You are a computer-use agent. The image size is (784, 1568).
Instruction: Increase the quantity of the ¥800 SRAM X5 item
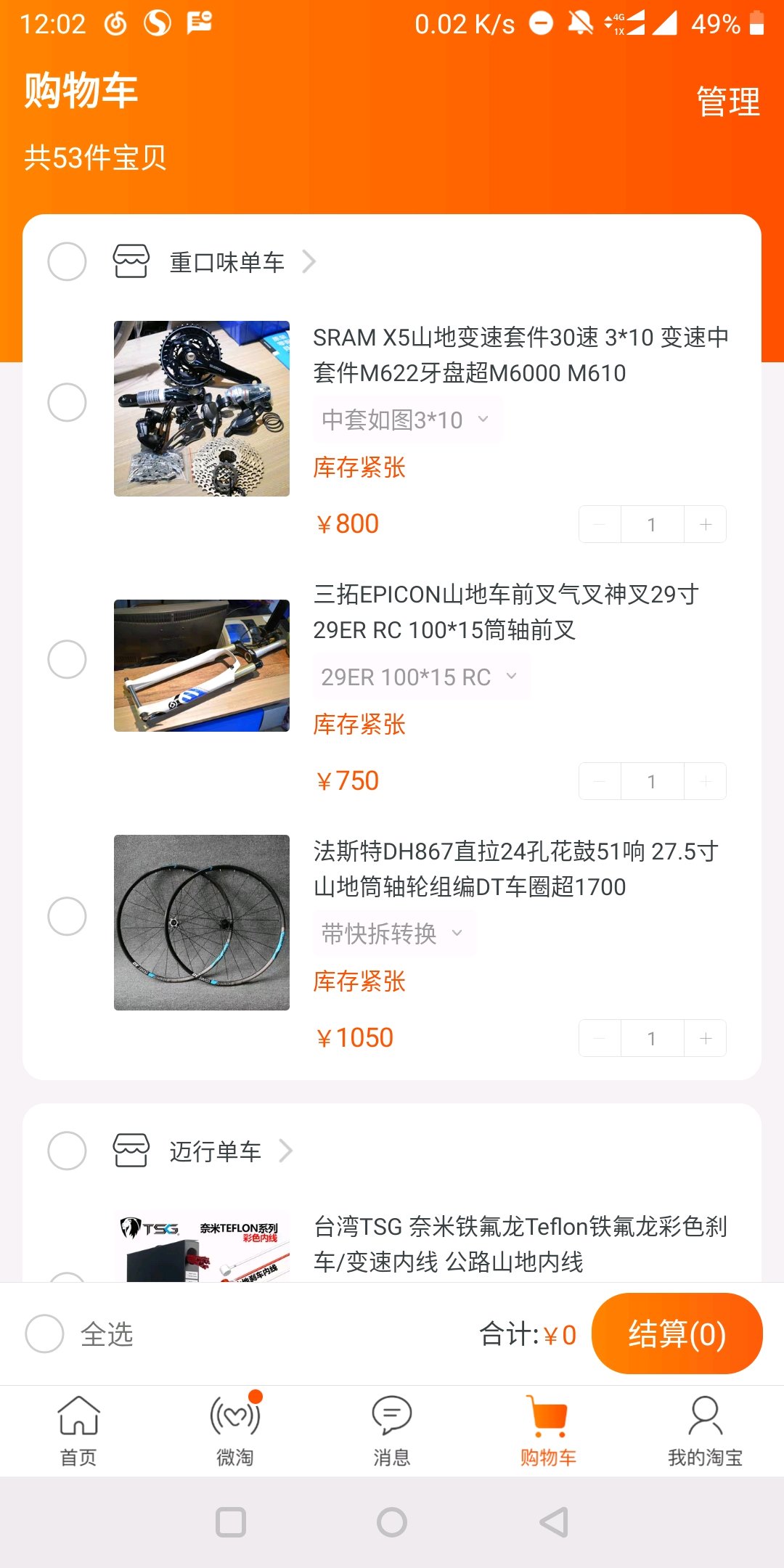705,524
